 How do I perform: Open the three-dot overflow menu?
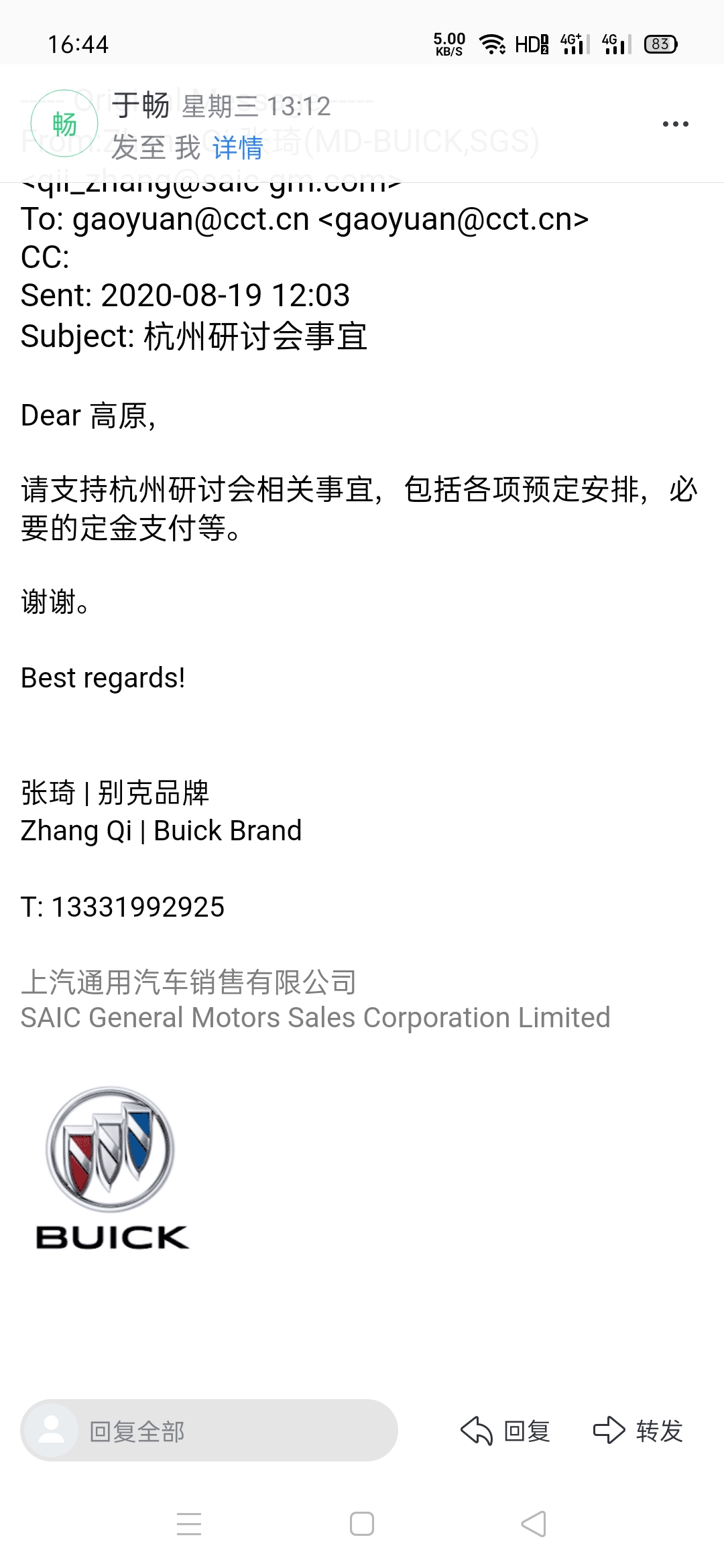[675, 124]
